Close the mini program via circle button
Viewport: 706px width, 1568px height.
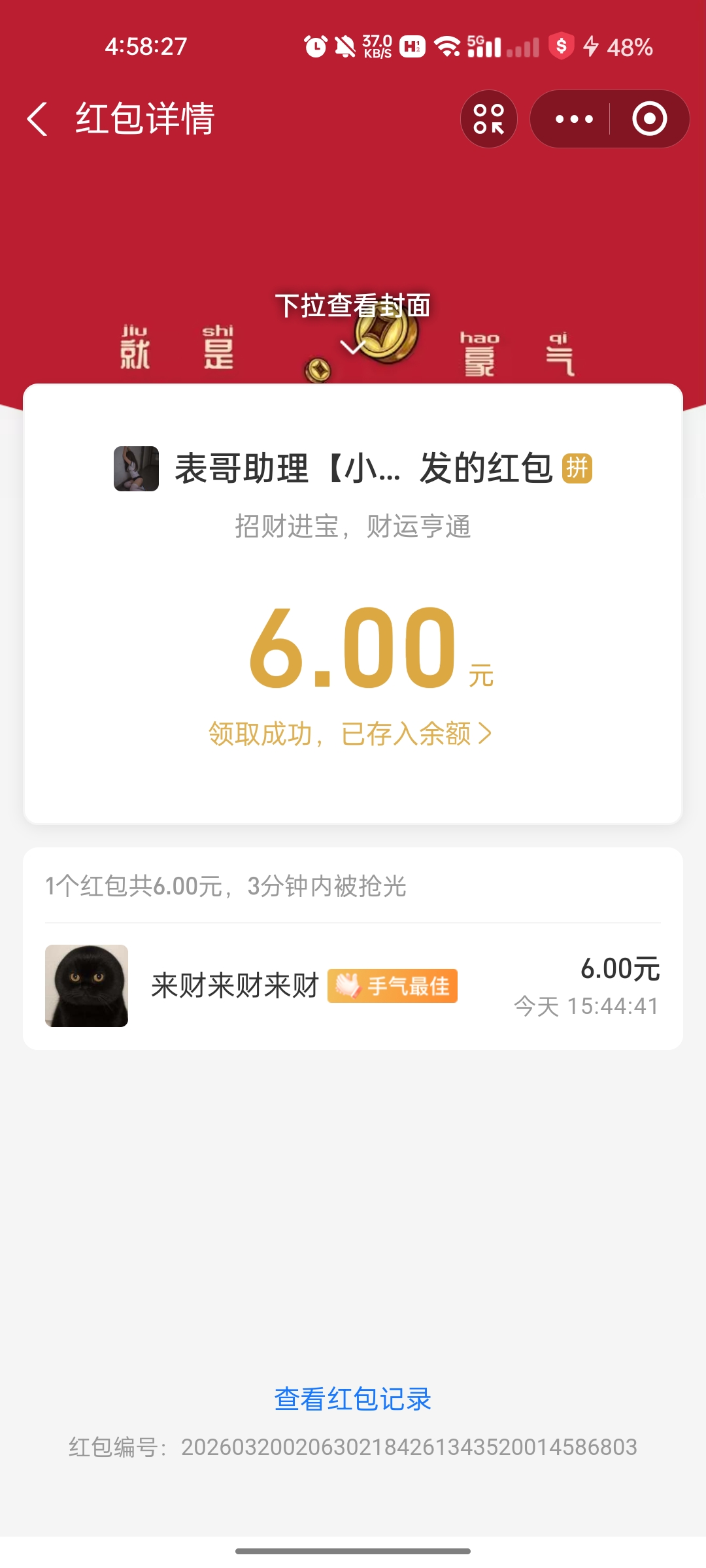coord(649,119)
